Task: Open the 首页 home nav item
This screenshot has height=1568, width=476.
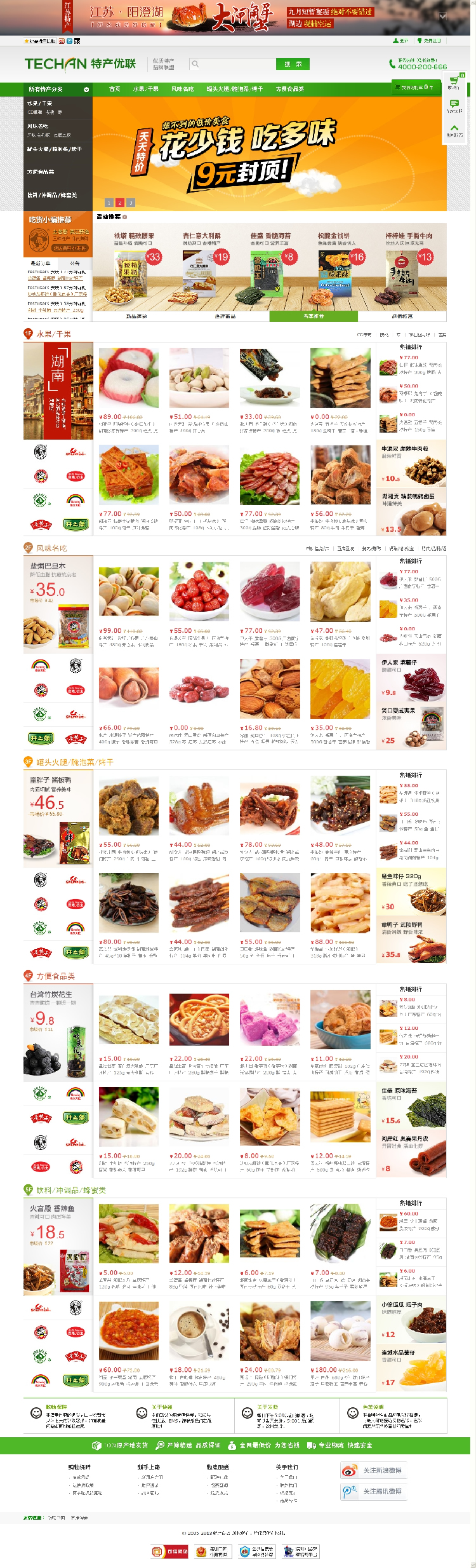Action: [115, 89]
